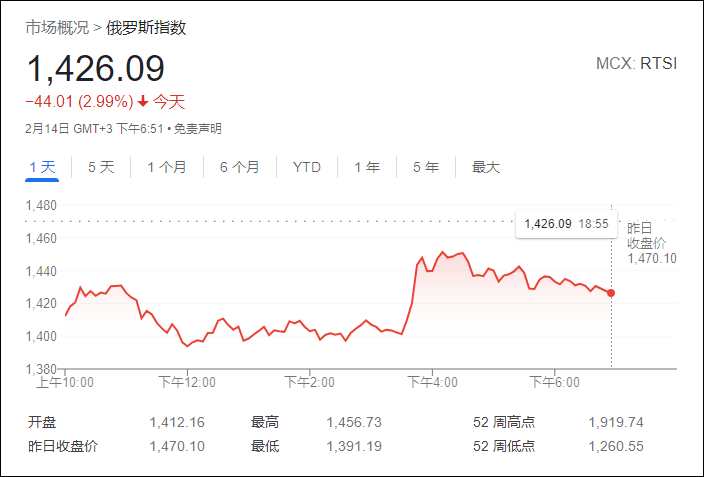Open the 免责声明 link
Screen dimensions: 704x477
click(x=198, y=129)
